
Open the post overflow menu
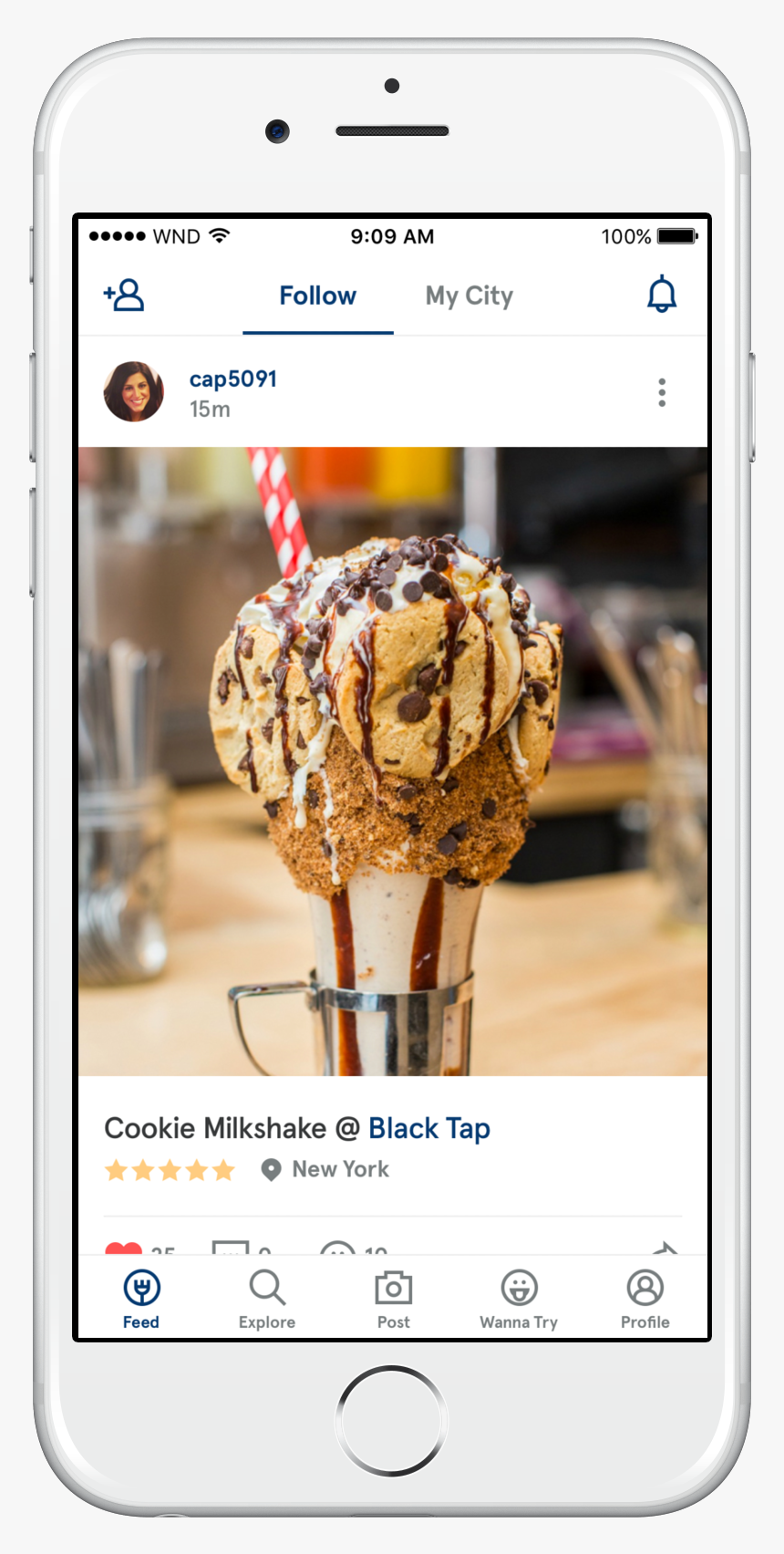(x=662, y=392)
